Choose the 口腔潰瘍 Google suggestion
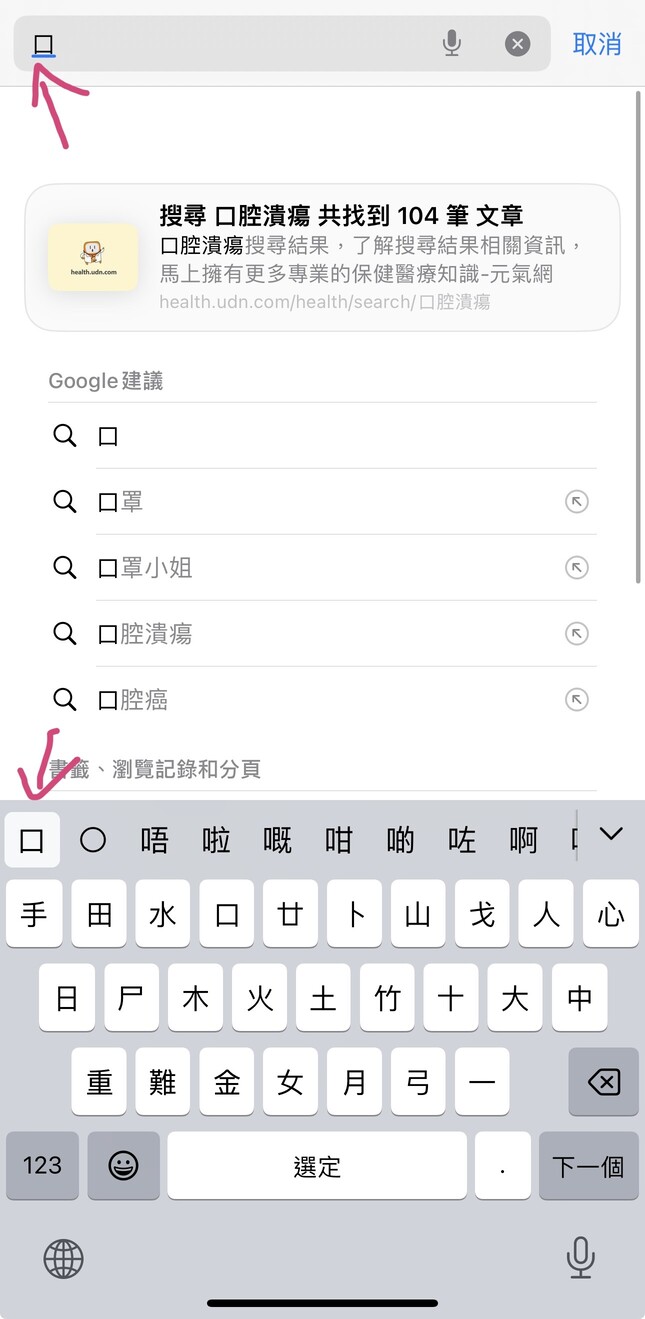This screenshot has height=1319, width=645. click(x=322, y=633)
